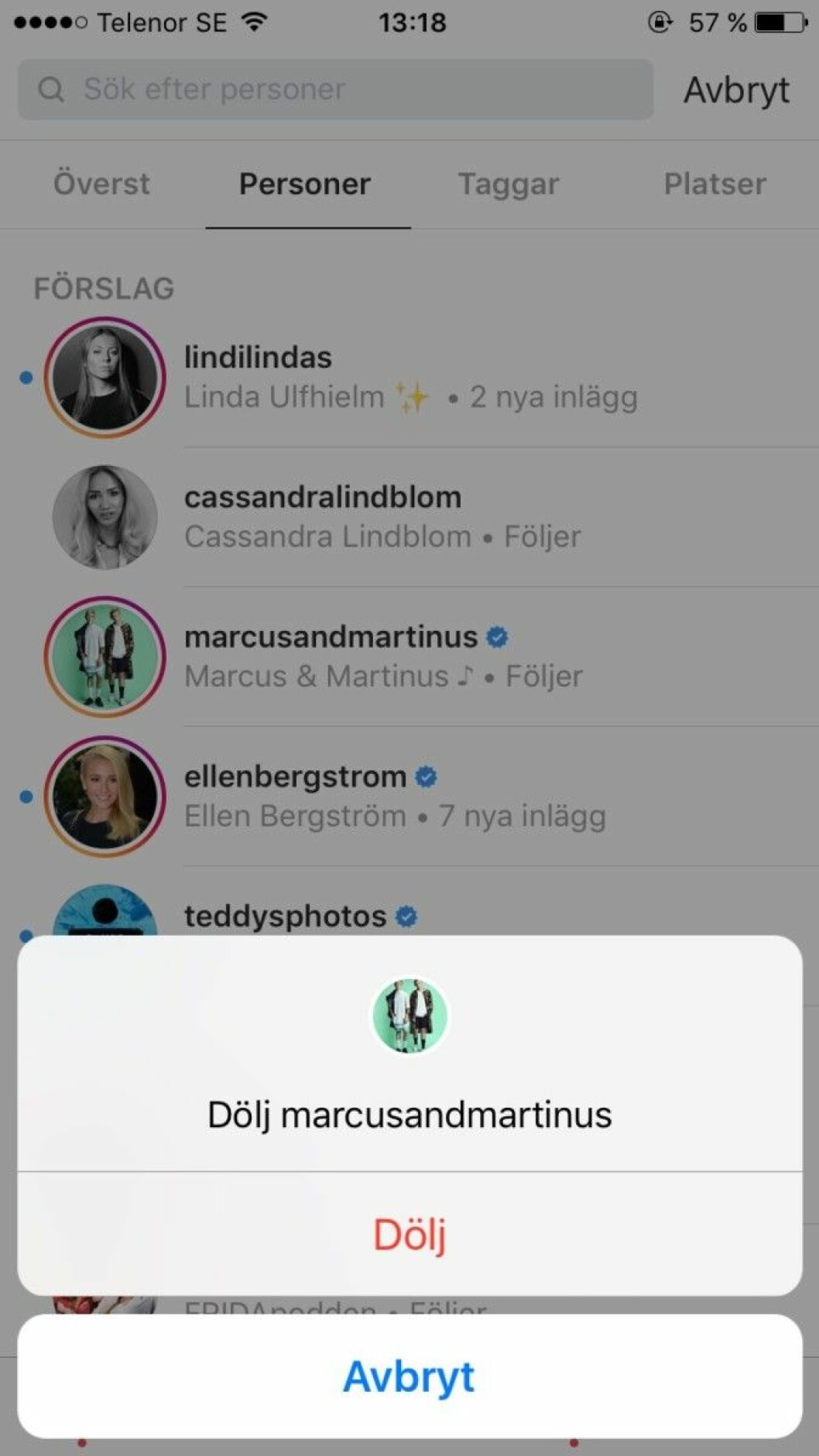
Task: Switch to the Taggar tab
Action: pyautogui.click(x=508, y=184)
